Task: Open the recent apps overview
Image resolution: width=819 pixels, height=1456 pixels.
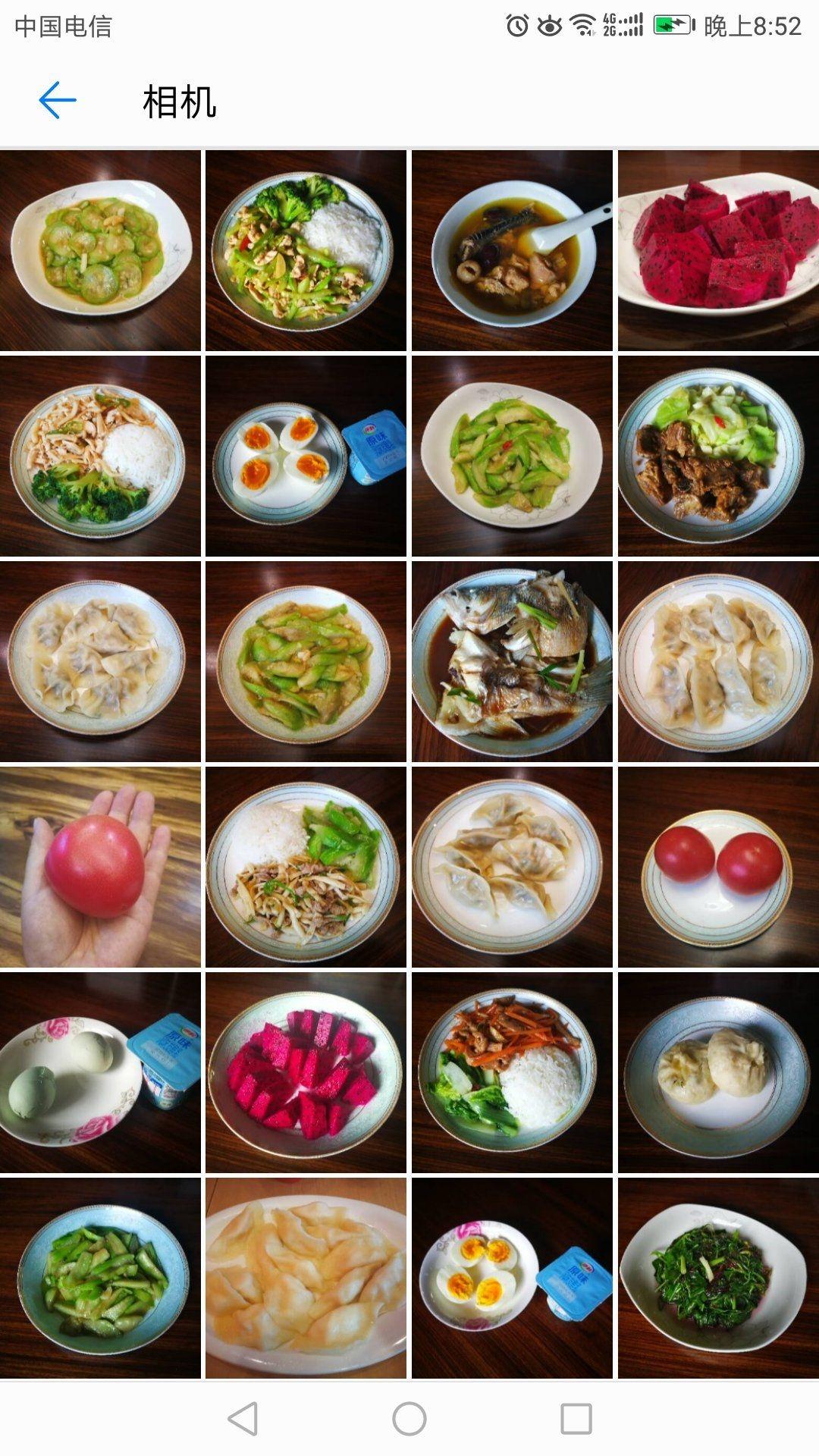Action: click(576, 1418)
